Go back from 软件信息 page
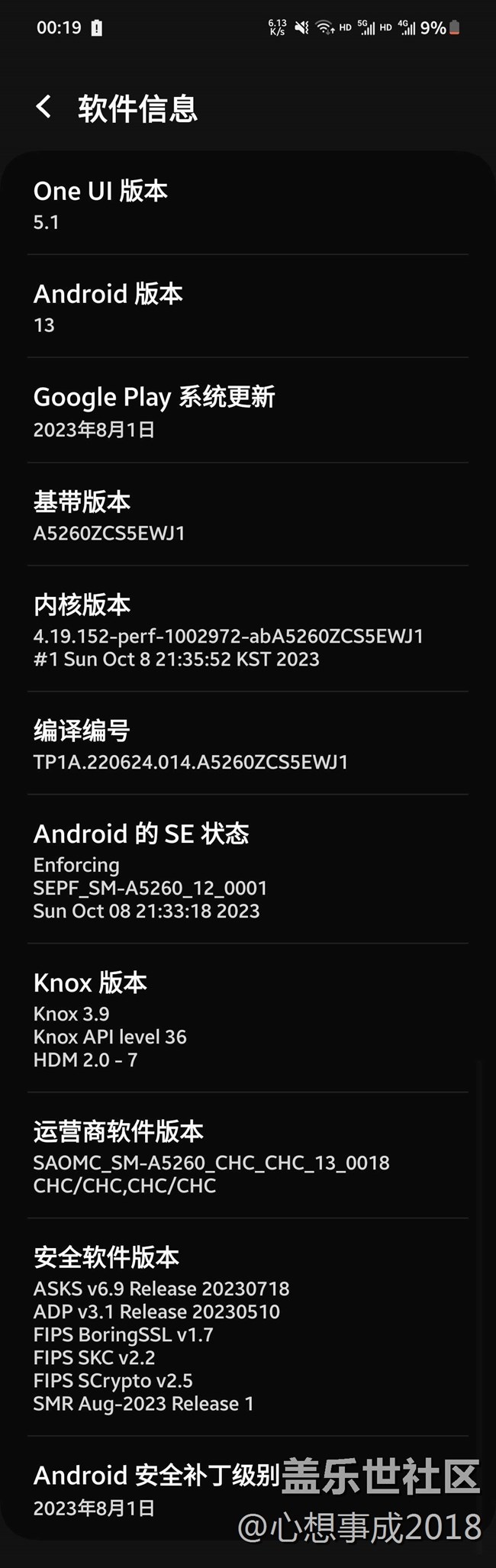Image resolution: width=496 pixels, height=1568 pixels. pos(44,108)
